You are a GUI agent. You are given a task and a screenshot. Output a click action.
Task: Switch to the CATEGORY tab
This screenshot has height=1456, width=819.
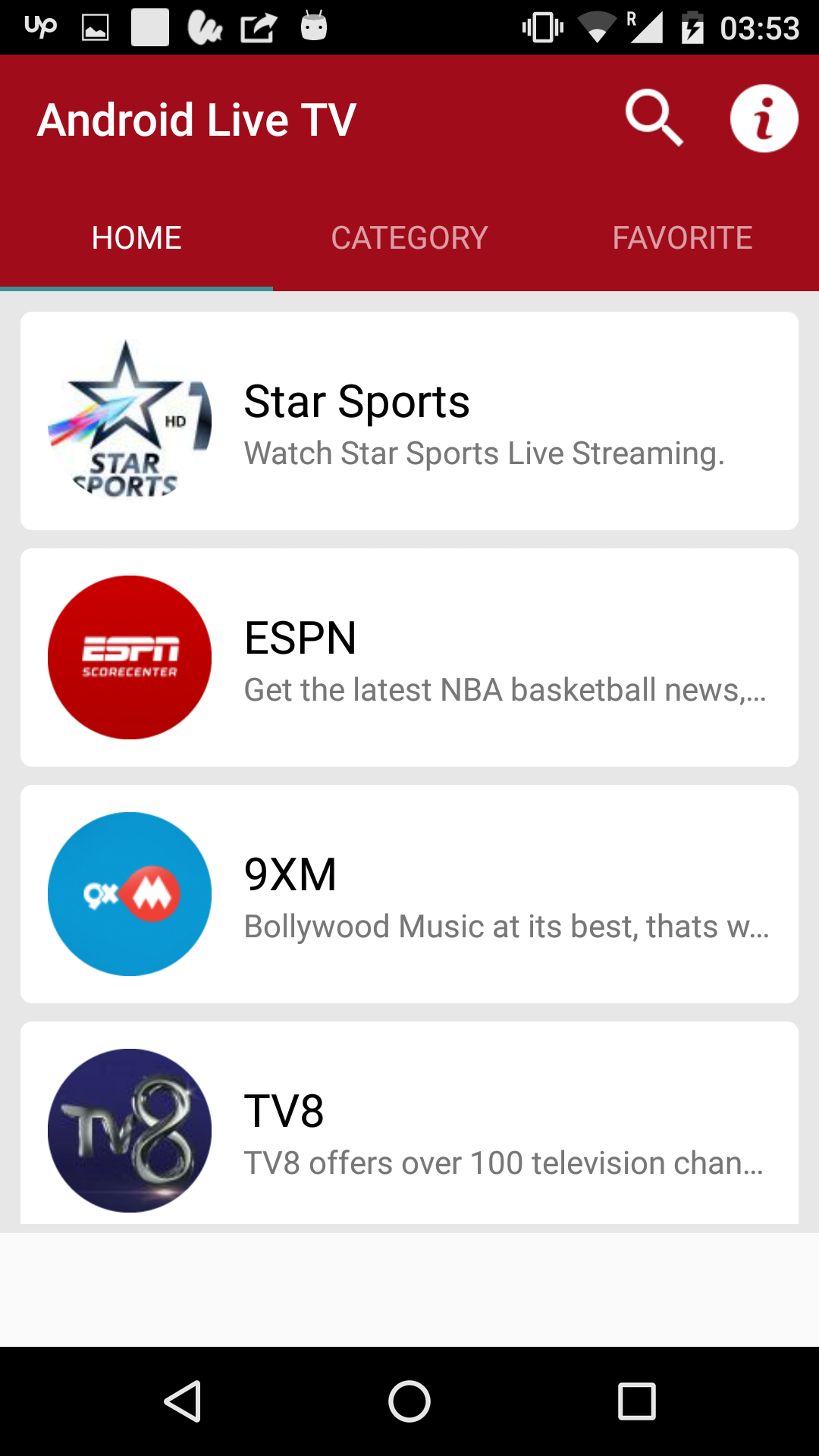(409, 237)
